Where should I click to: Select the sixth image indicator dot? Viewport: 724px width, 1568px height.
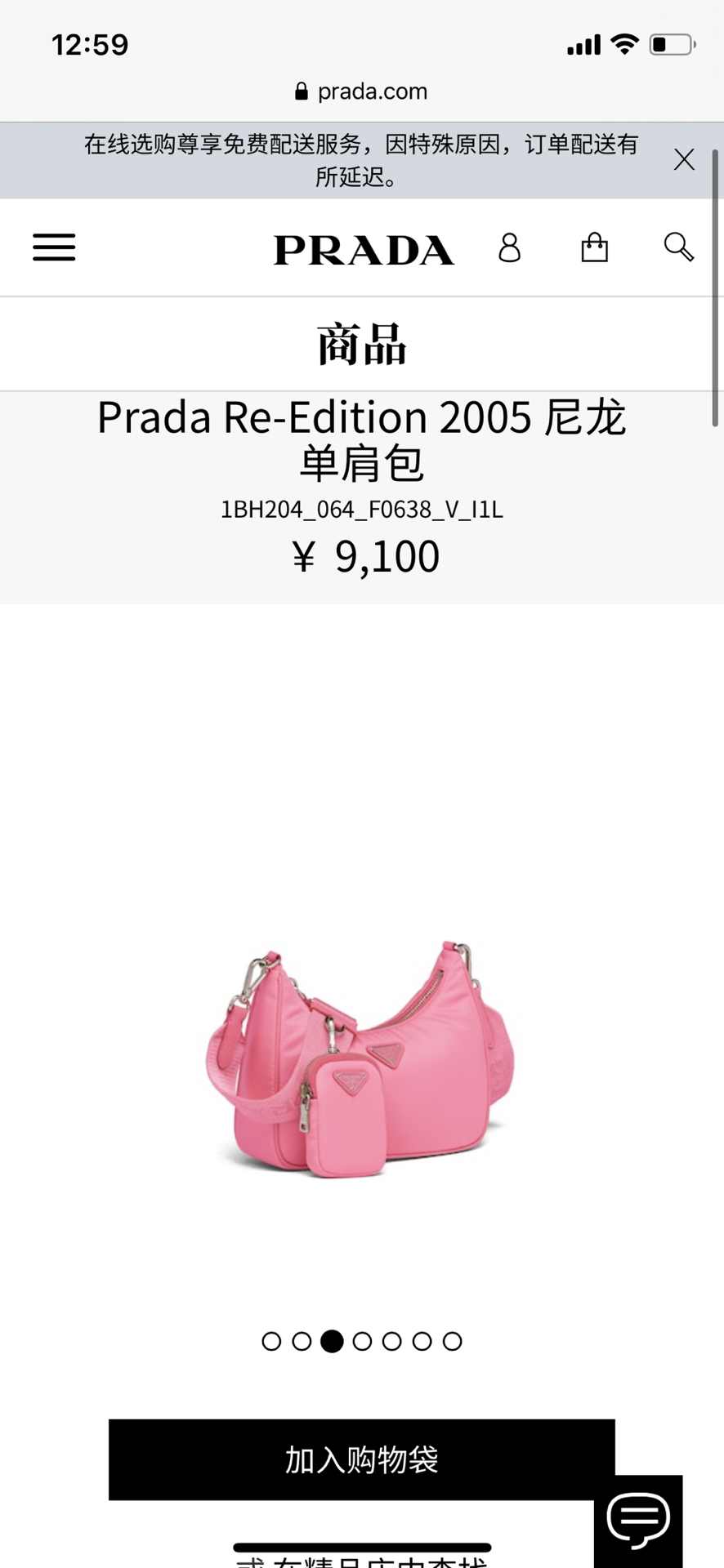coord(422,1341)
